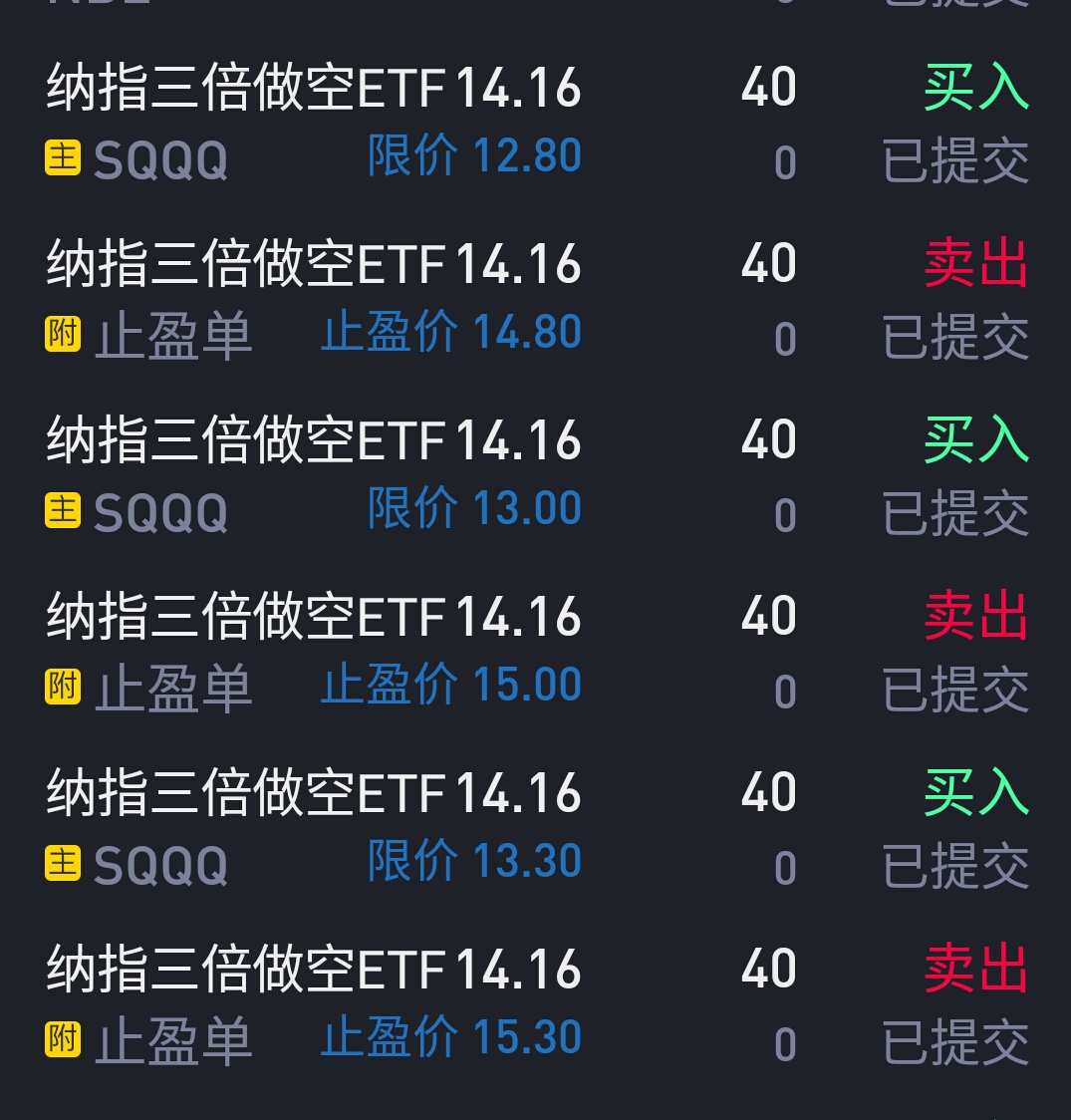The width and height of the screenshot is (1071, 1120).
Task: Open the take-profit sell order at 14.80
Action: tap(535, 299)
